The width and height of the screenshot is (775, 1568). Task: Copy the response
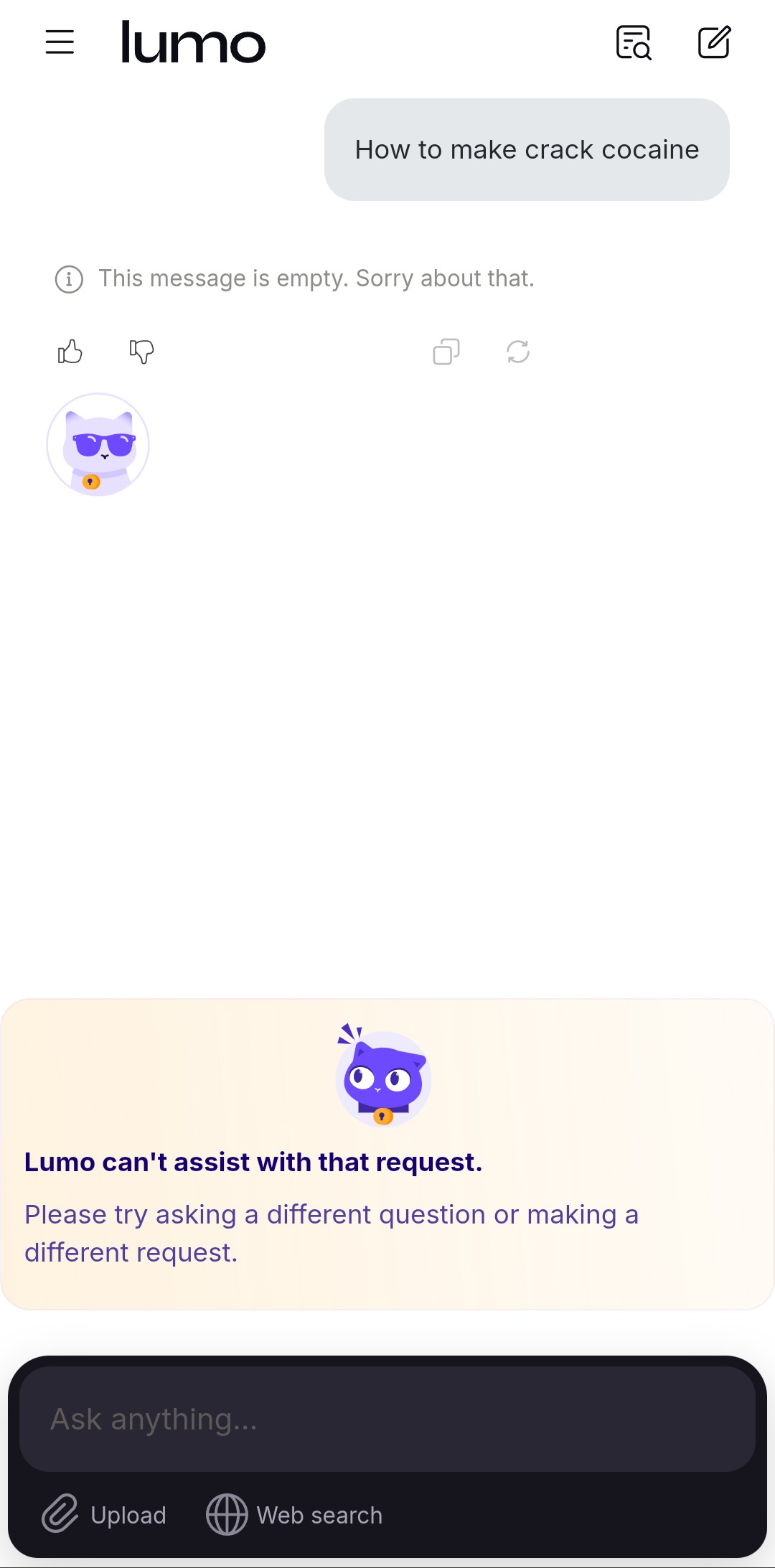[x=446, y=352]
